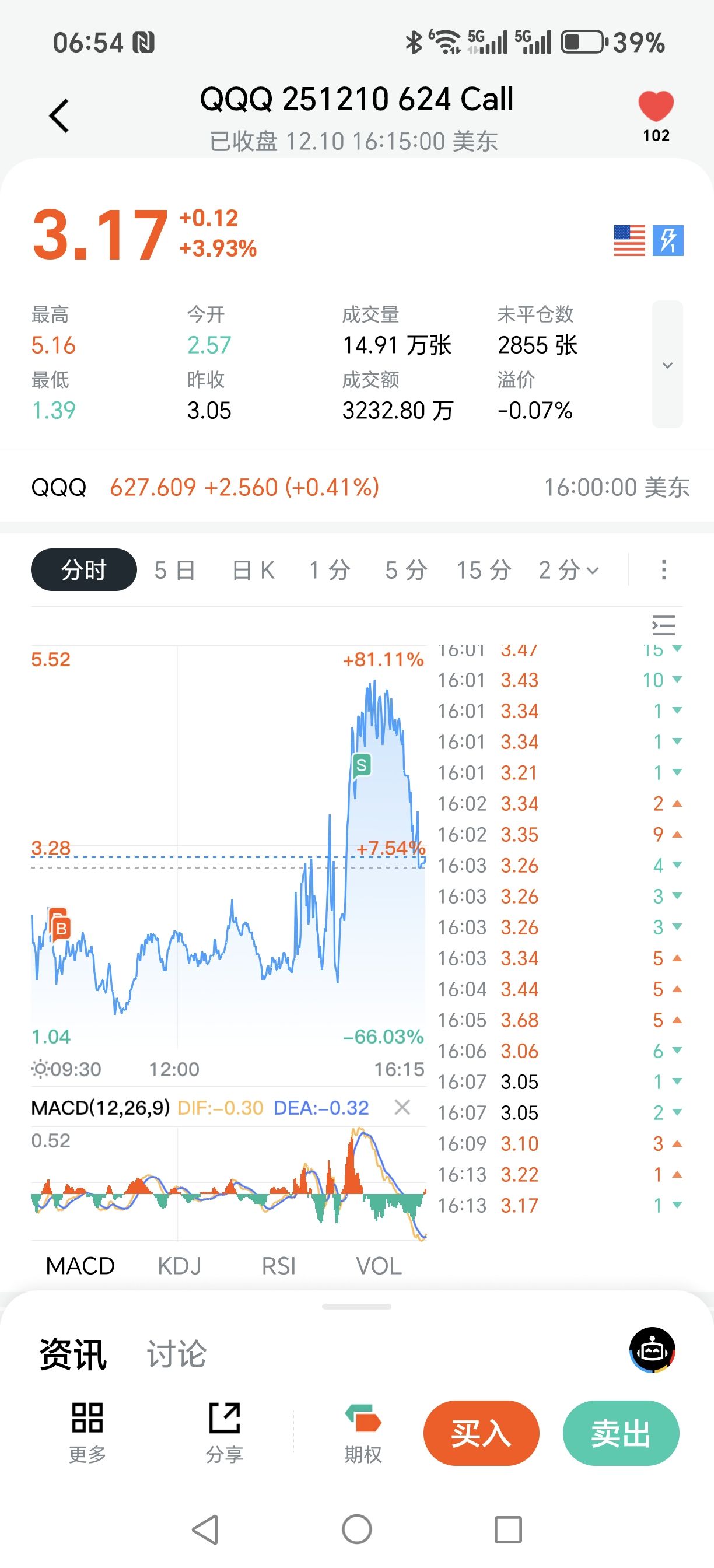Switch chart to 日 K
Image resolution: width=714 pixels, height=1568 pixels.
(x=253, y=570)
